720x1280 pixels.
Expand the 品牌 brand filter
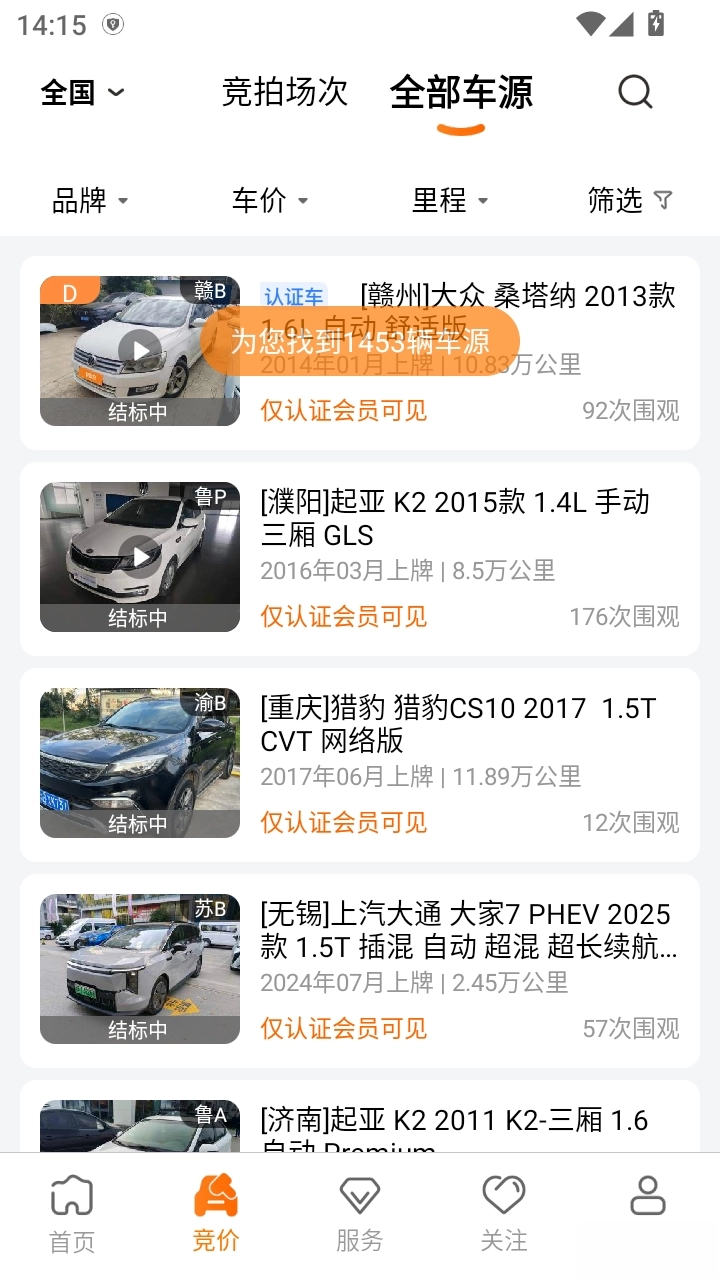[x=90, y=200]
